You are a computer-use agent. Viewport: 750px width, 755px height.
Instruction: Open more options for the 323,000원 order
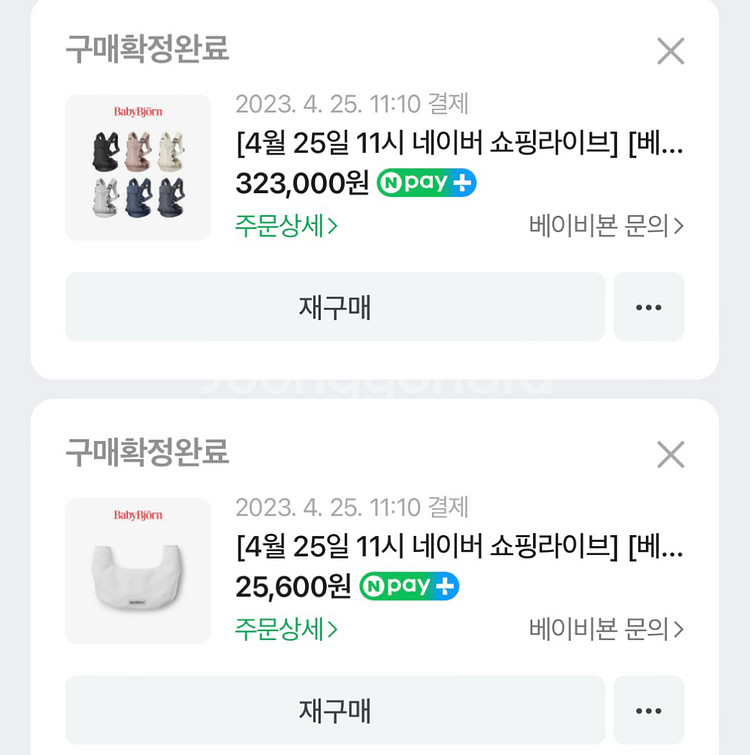pyautogui.click(x=648, y=307)
